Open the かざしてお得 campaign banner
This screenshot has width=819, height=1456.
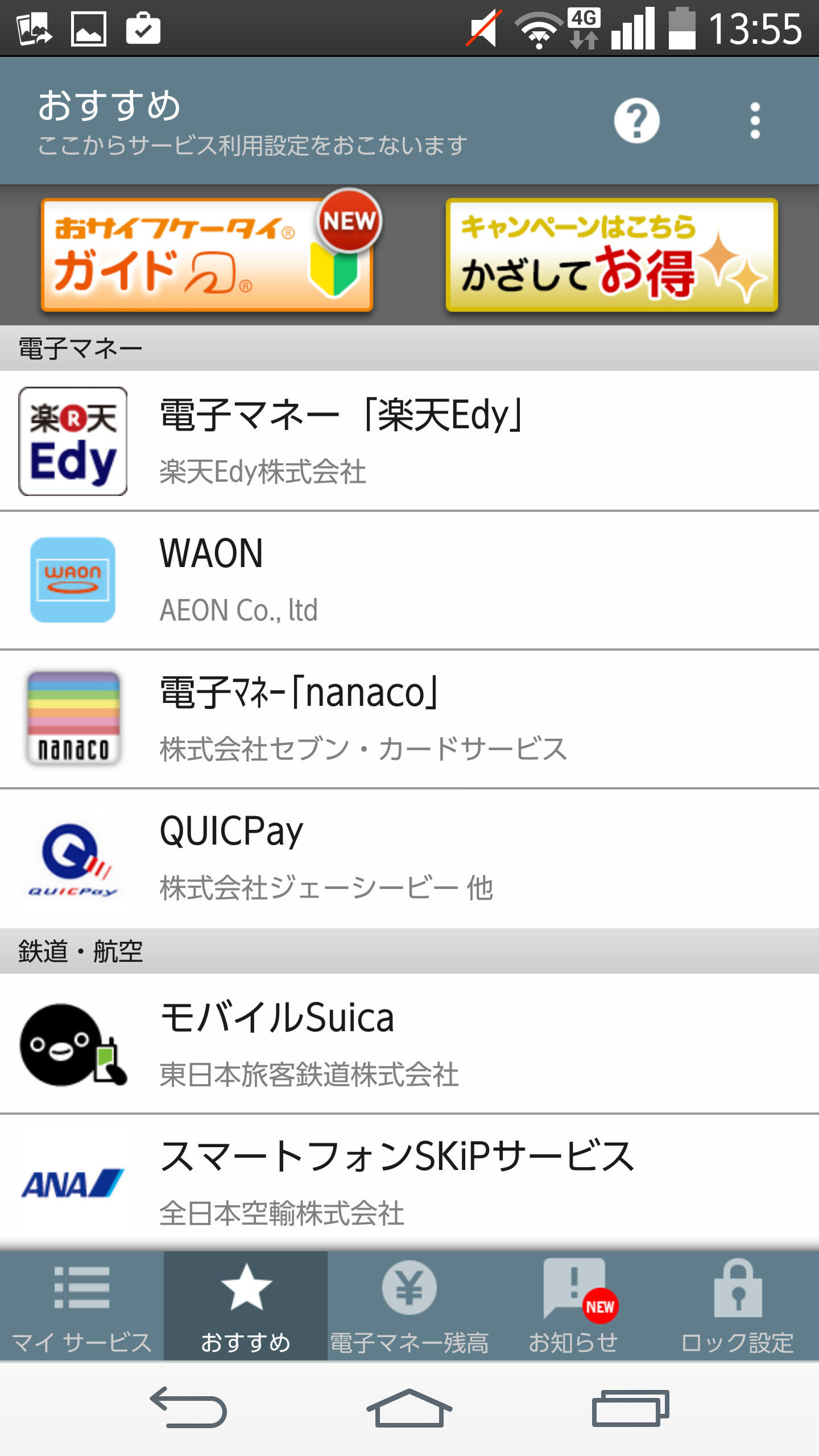pos(611,255)
